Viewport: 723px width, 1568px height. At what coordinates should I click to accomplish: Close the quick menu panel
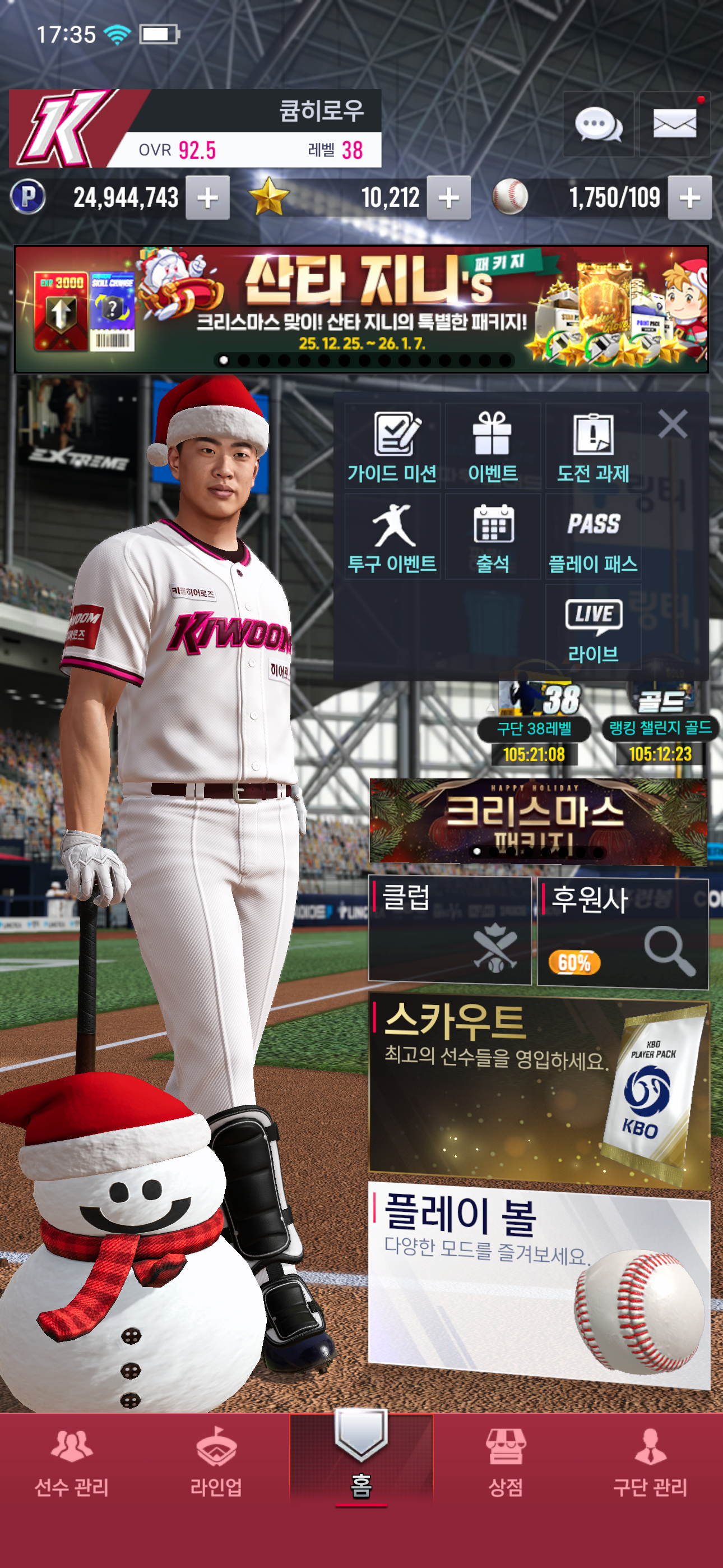click(673, 423)
